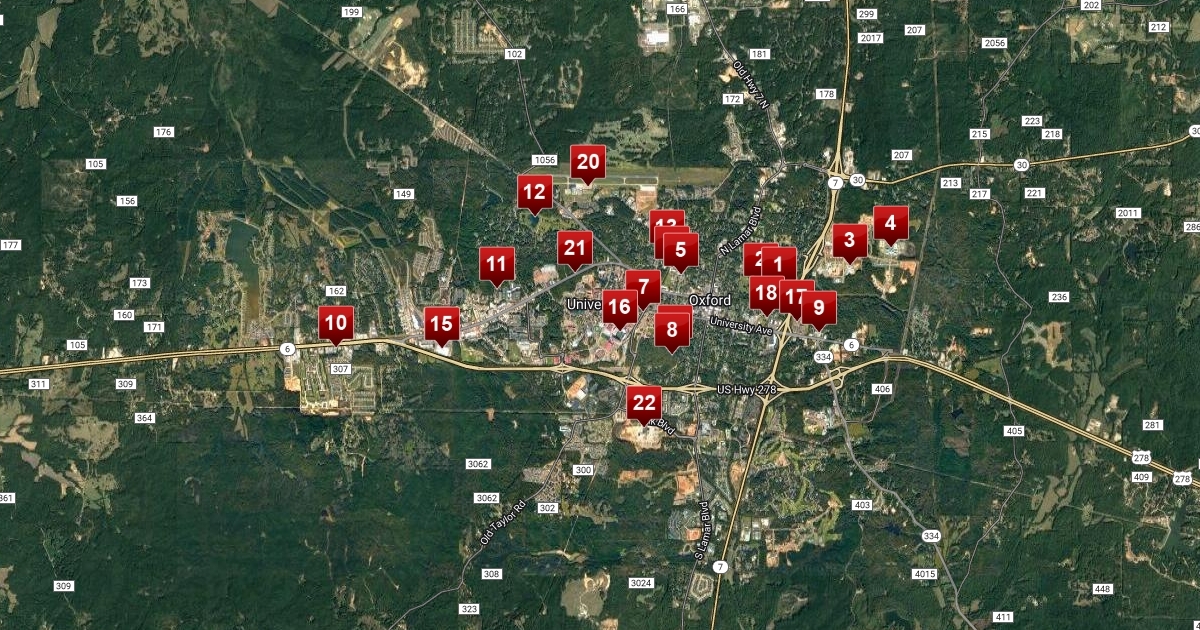Select marker number 4
The height and width of the screenshot is (630, 1200).
pos(890,223)
